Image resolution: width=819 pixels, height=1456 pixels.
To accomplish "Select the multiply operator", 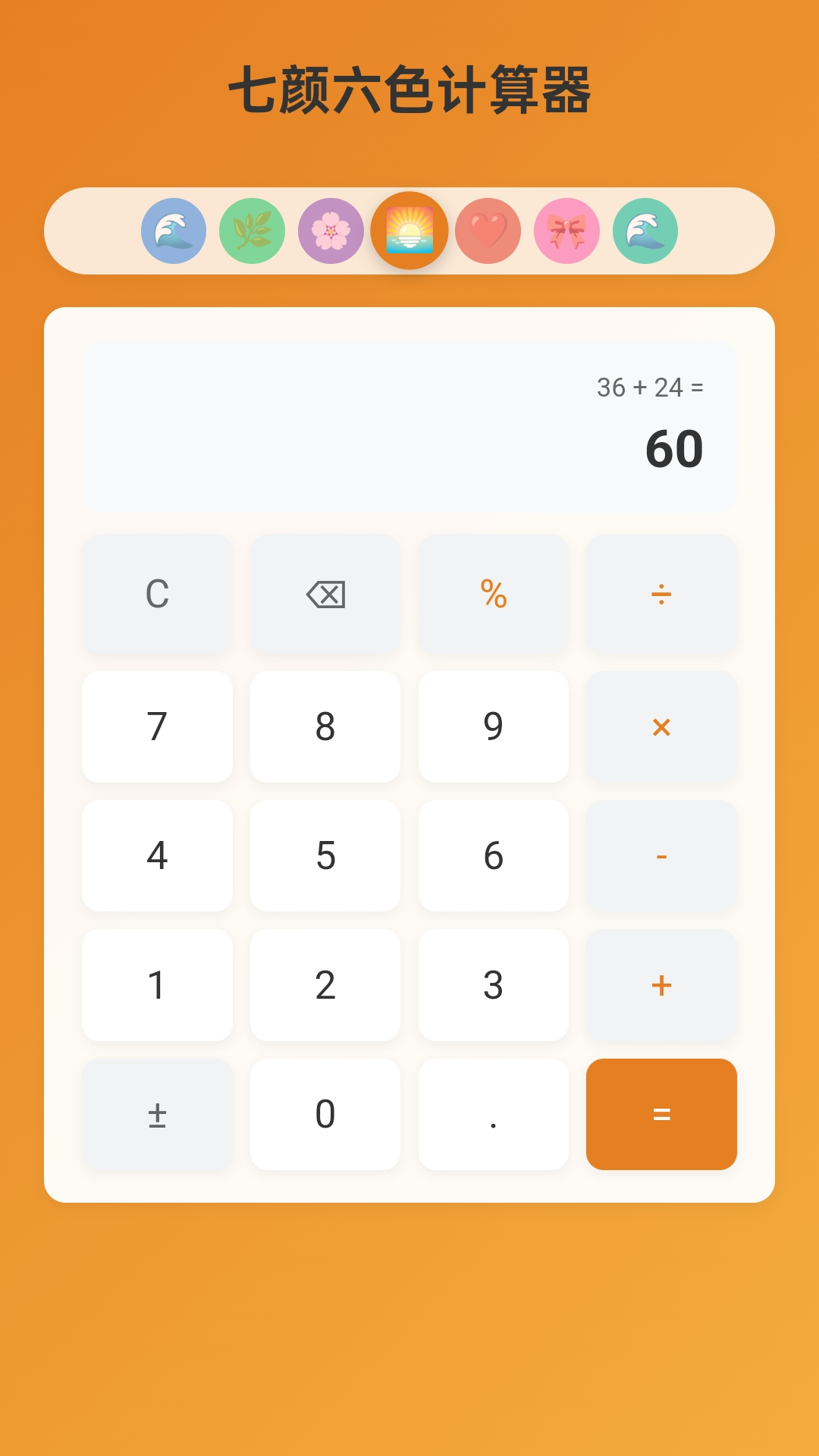I will pos(661,727).
